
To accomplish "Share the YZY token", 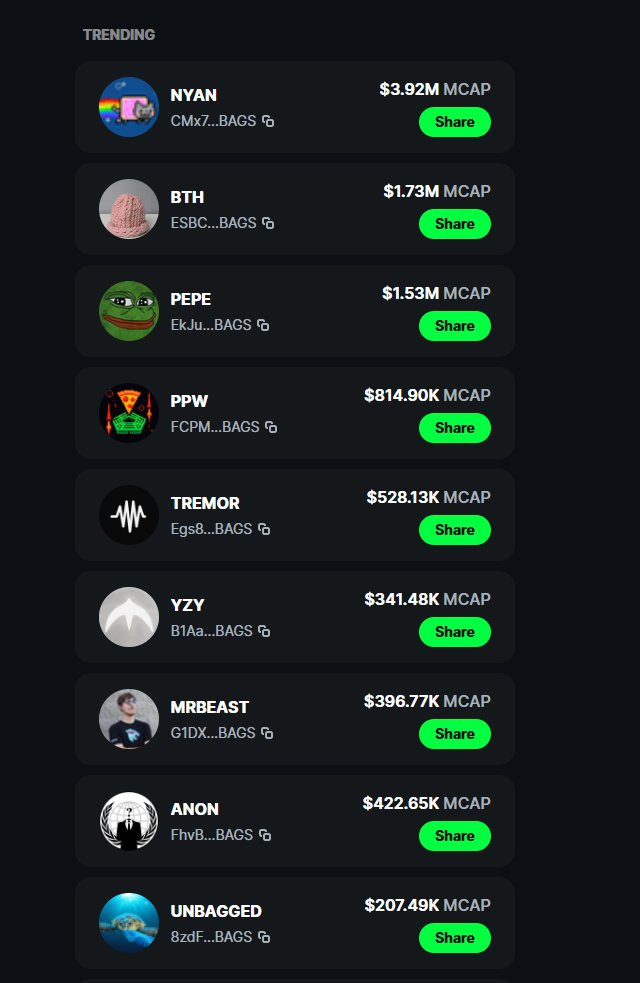I will click(455, 632).
